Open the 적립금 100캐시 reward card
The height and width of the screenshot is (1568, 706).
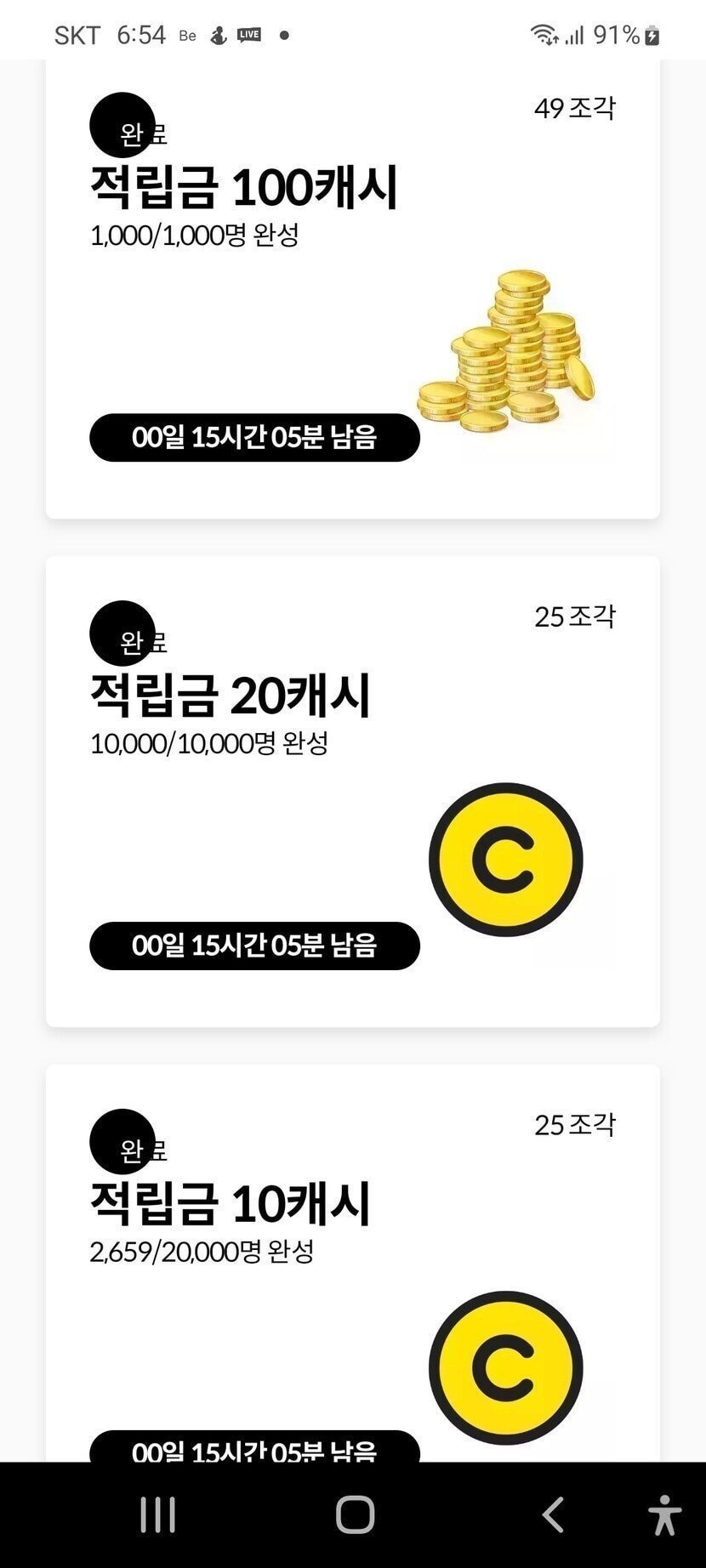coord(352,289)
